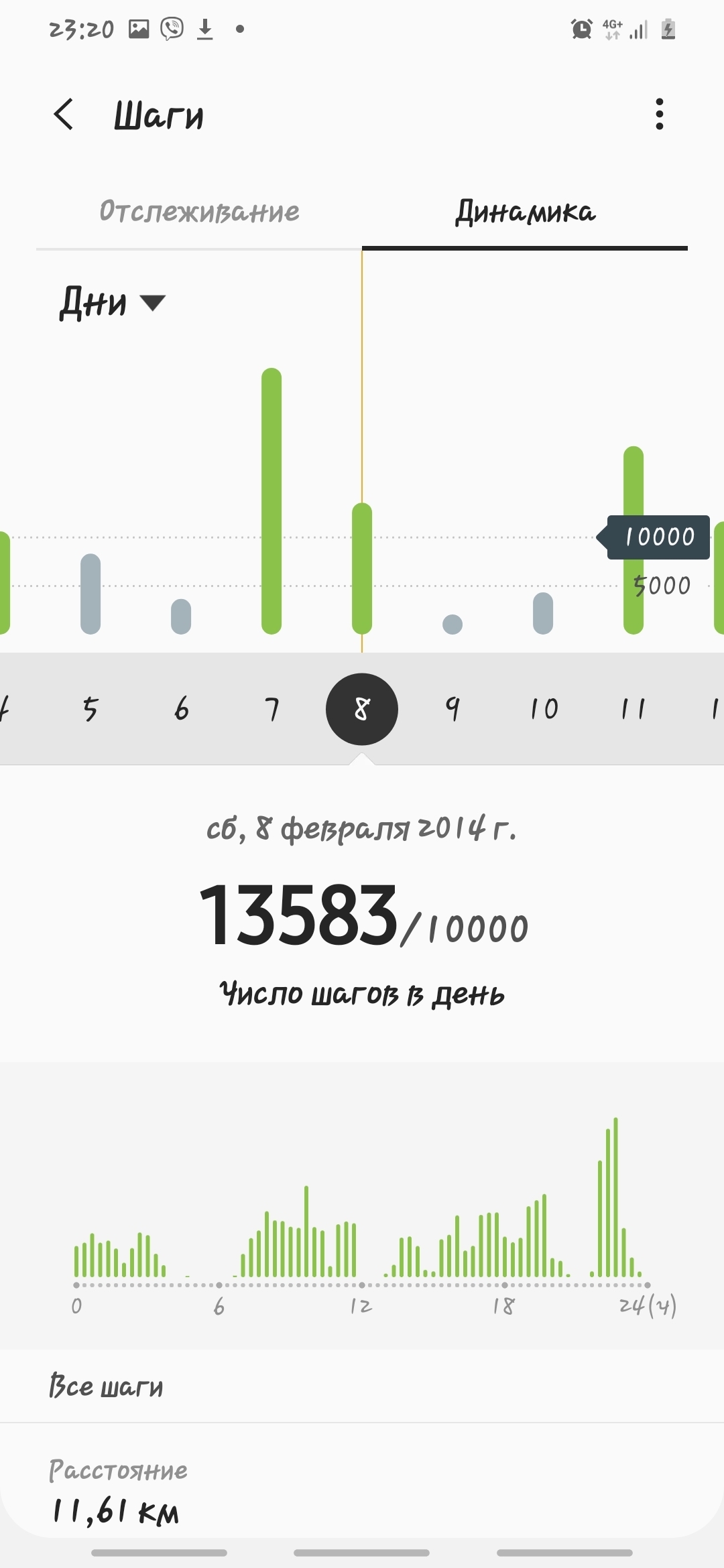Choose day 6 in the date strip
The image size is (724, 1568).
[x=181, y=709]
